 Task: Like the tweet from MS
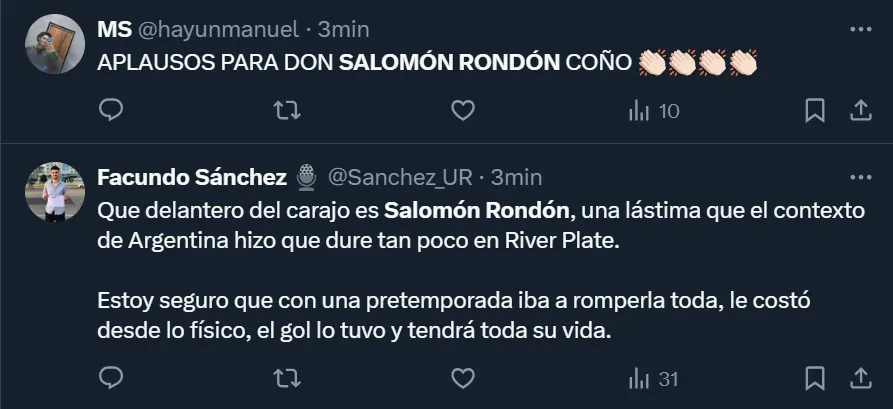462,111
